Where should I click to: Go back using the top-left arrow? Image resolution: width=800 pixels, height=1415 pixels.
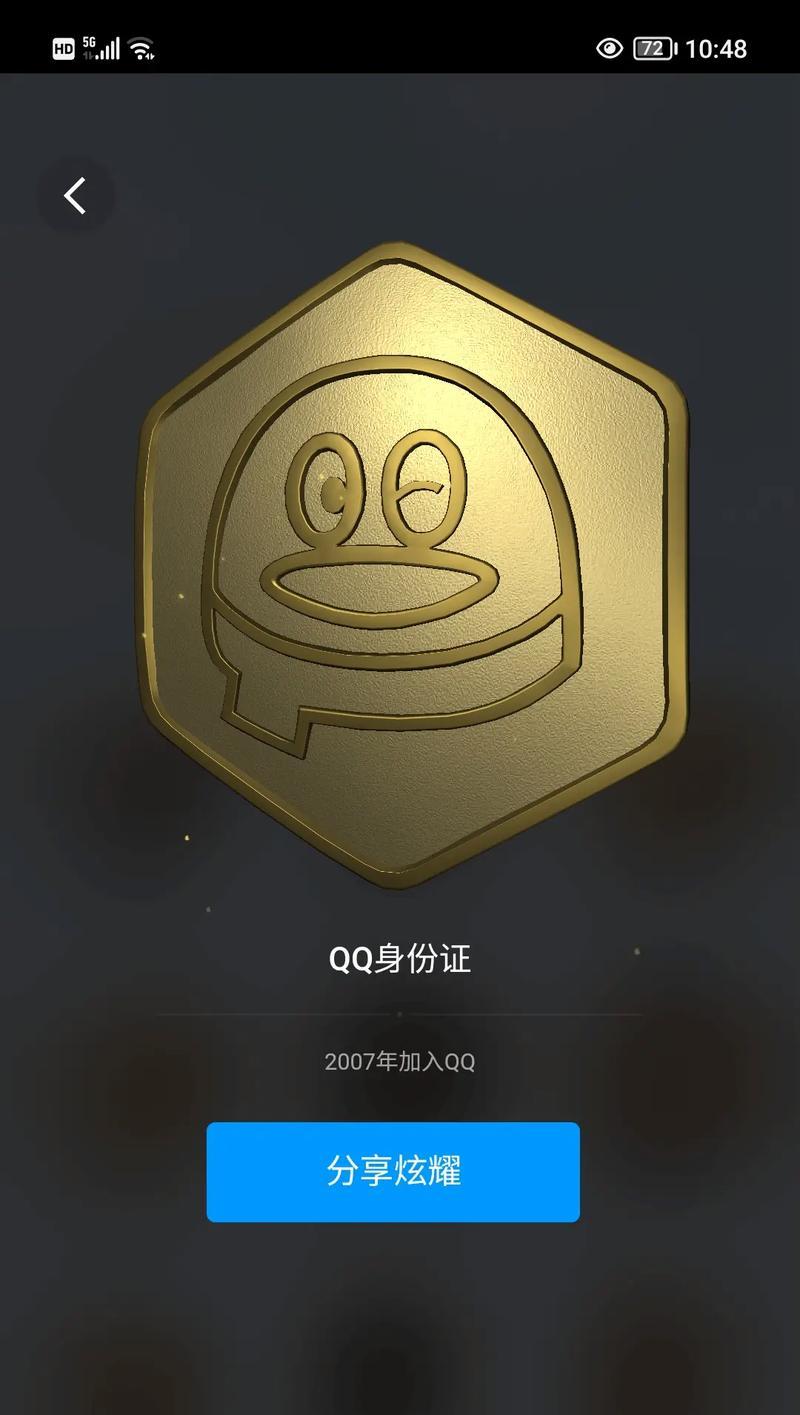tap(75, 195)
